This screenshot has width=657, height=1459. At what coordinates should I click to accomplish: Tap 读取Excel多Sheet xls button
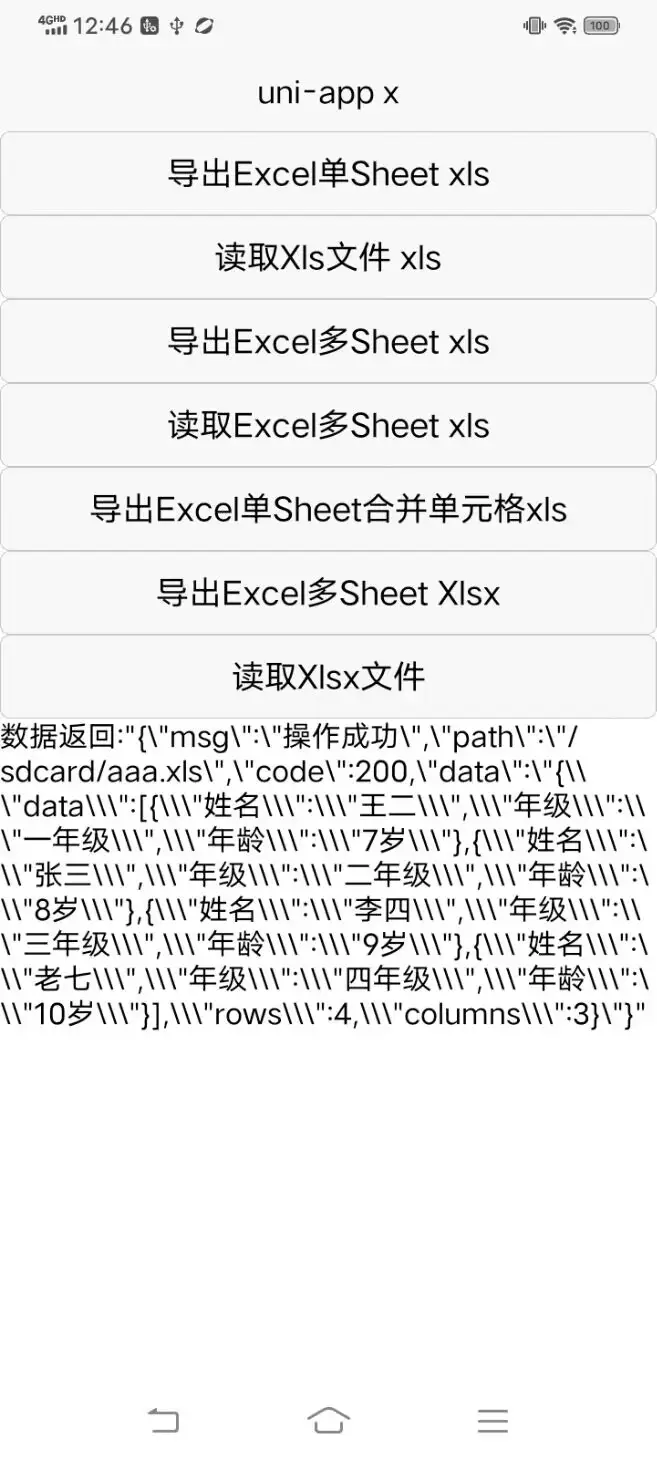(x=328, y=426)
